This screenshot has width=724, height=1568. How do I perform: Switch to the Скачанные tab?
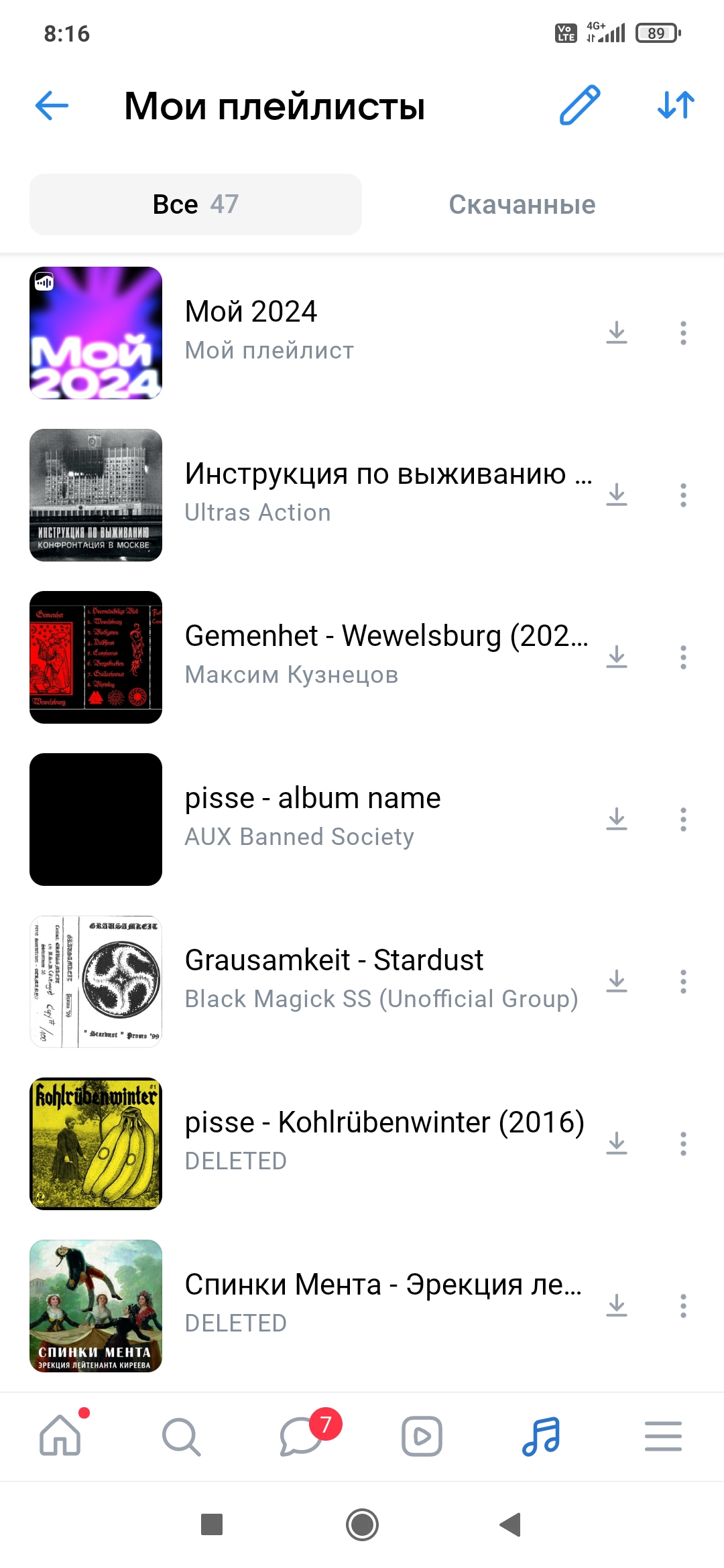pyautogui.click(x=522, y=204)
